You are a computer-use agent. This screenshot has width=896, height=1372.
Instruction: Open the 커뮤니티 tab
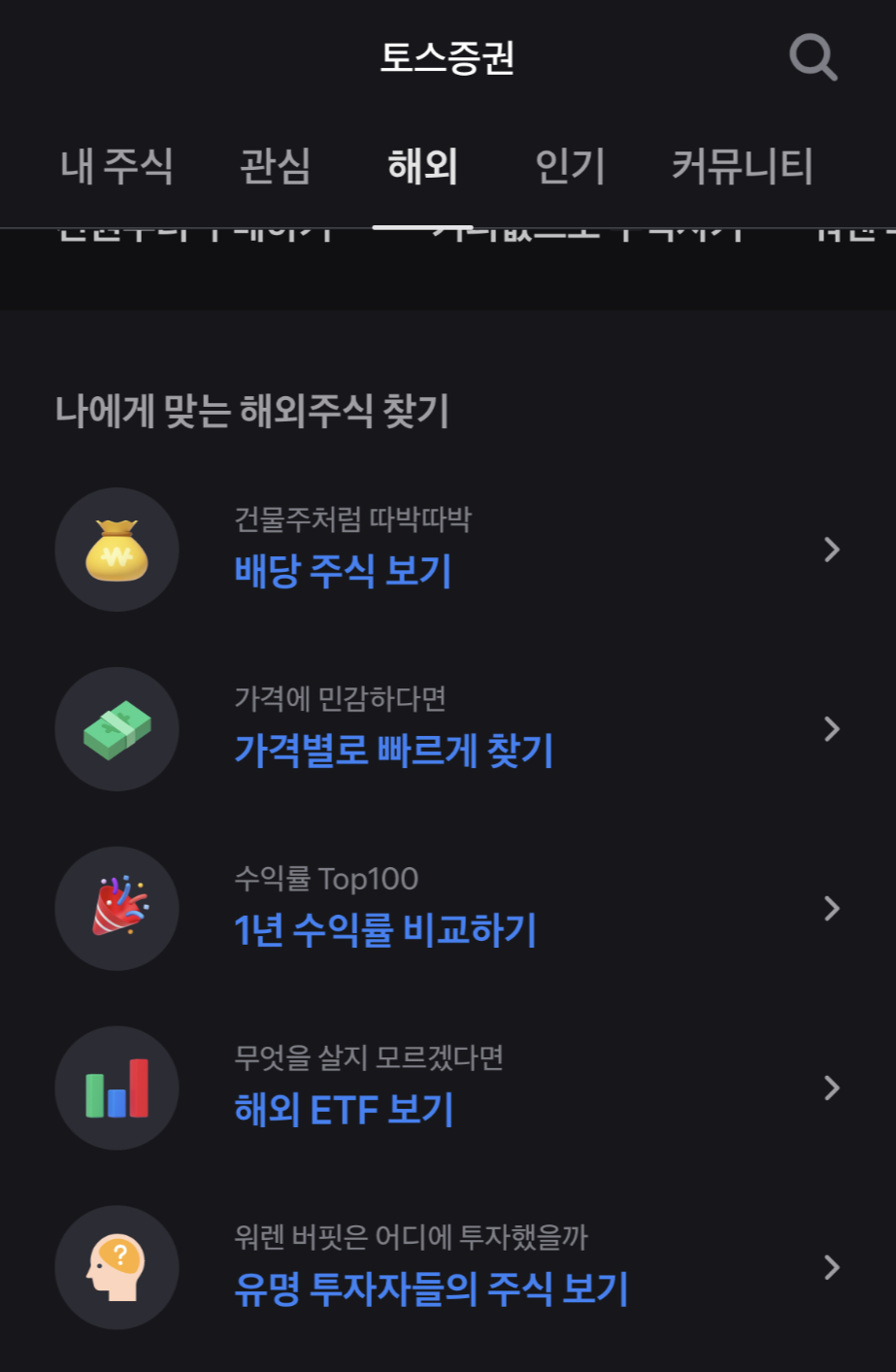[742, 166]
